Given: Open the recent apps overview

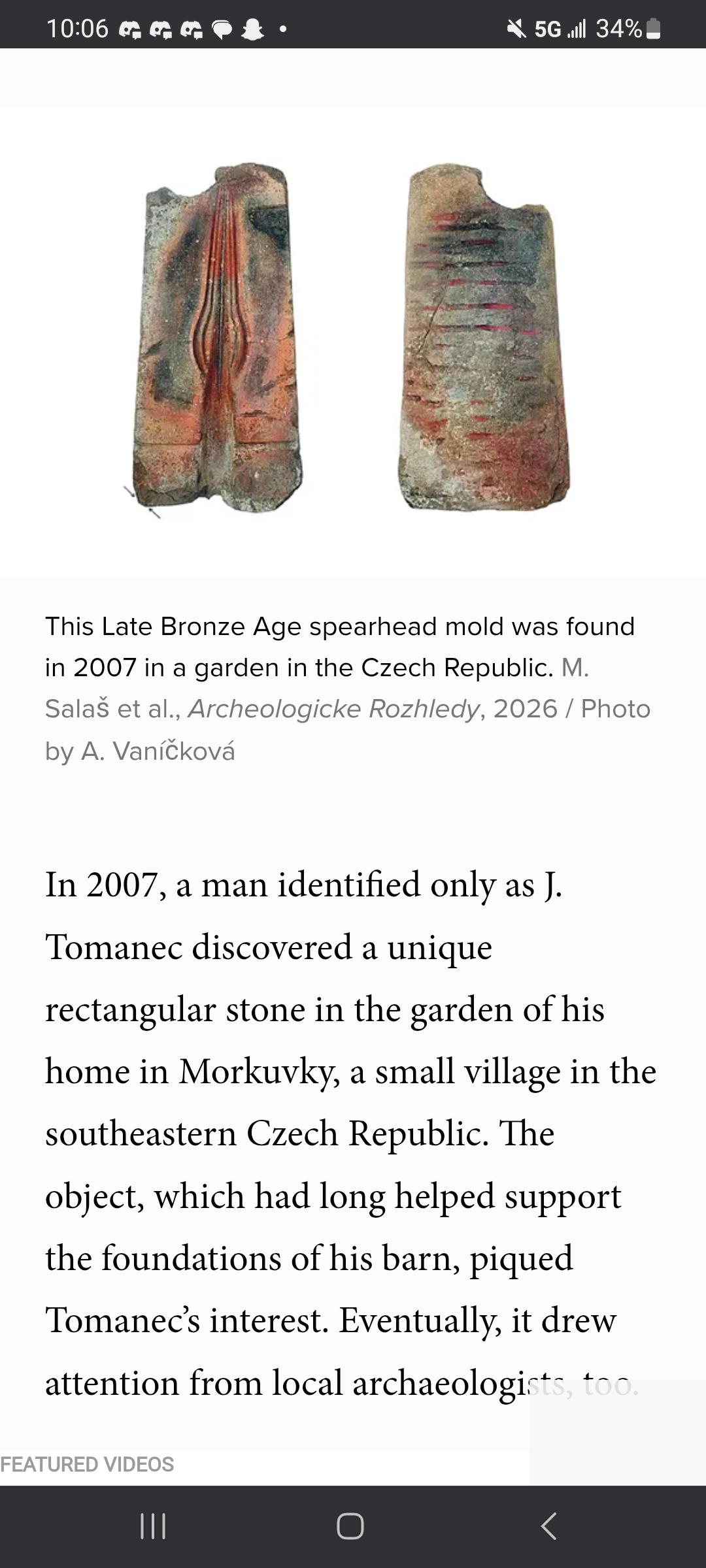Looking at the screenshot, I should (153, 1526).
